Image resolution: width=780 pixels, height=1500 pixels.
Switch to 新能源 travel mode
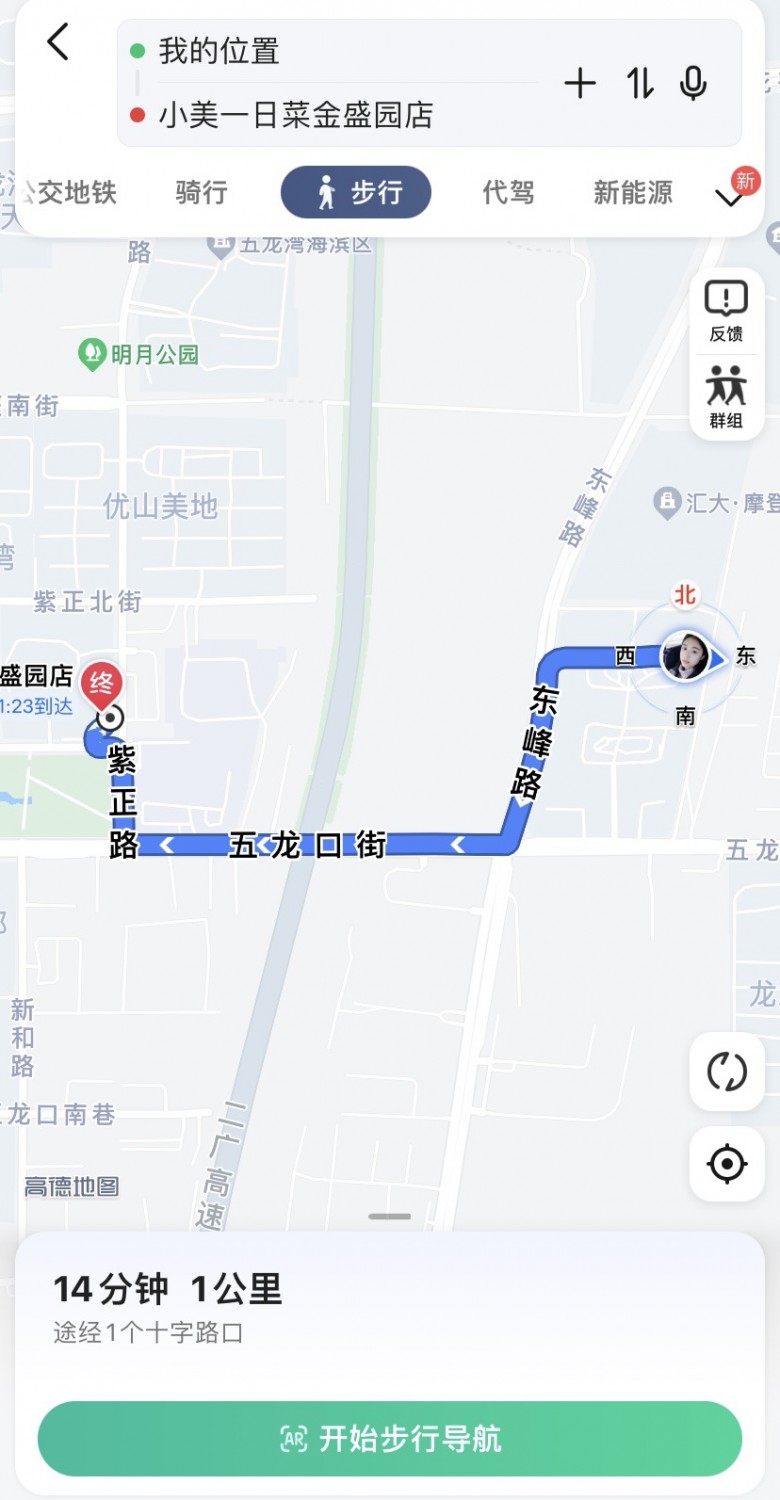(633, 192)
